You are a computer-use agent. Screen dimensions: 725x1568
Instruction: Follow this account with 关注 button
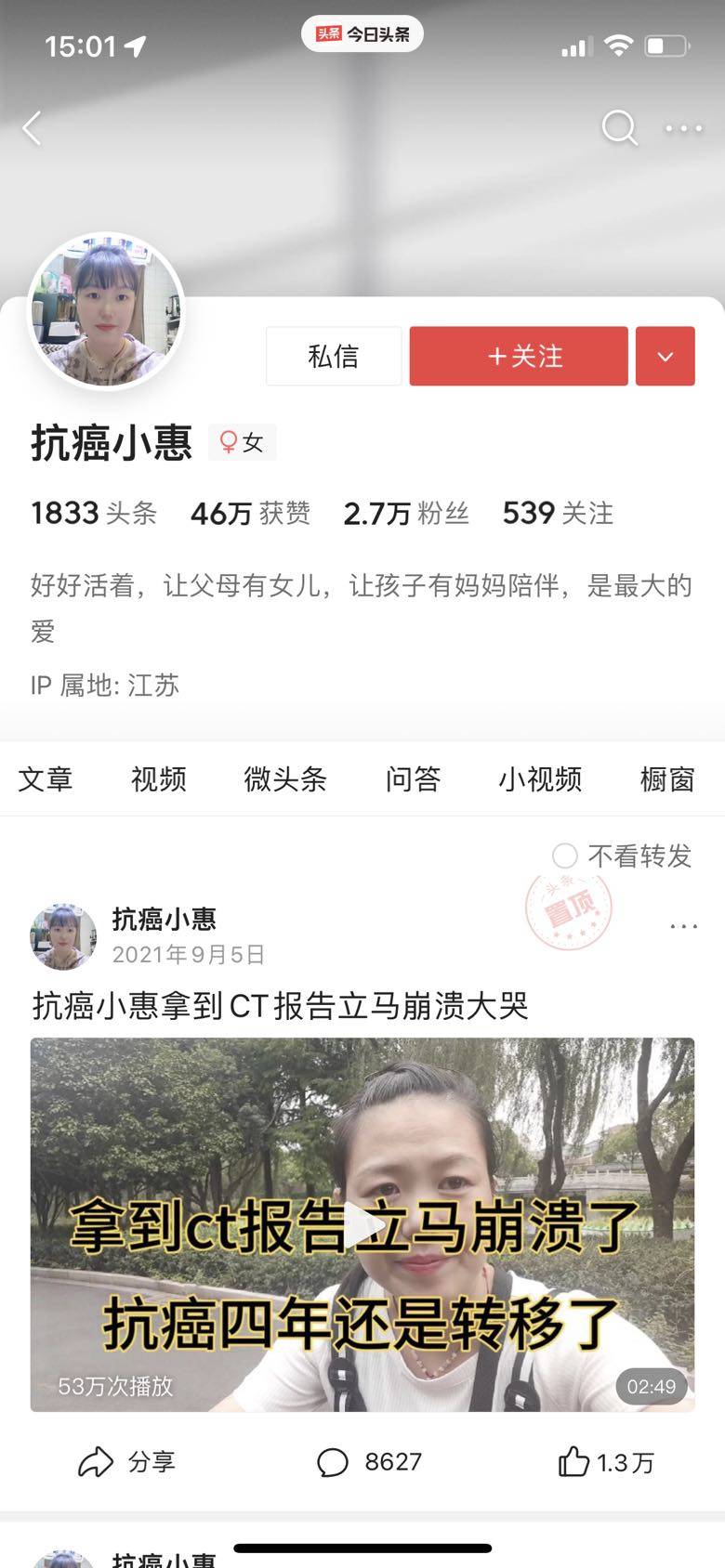(x=519, y=356)
